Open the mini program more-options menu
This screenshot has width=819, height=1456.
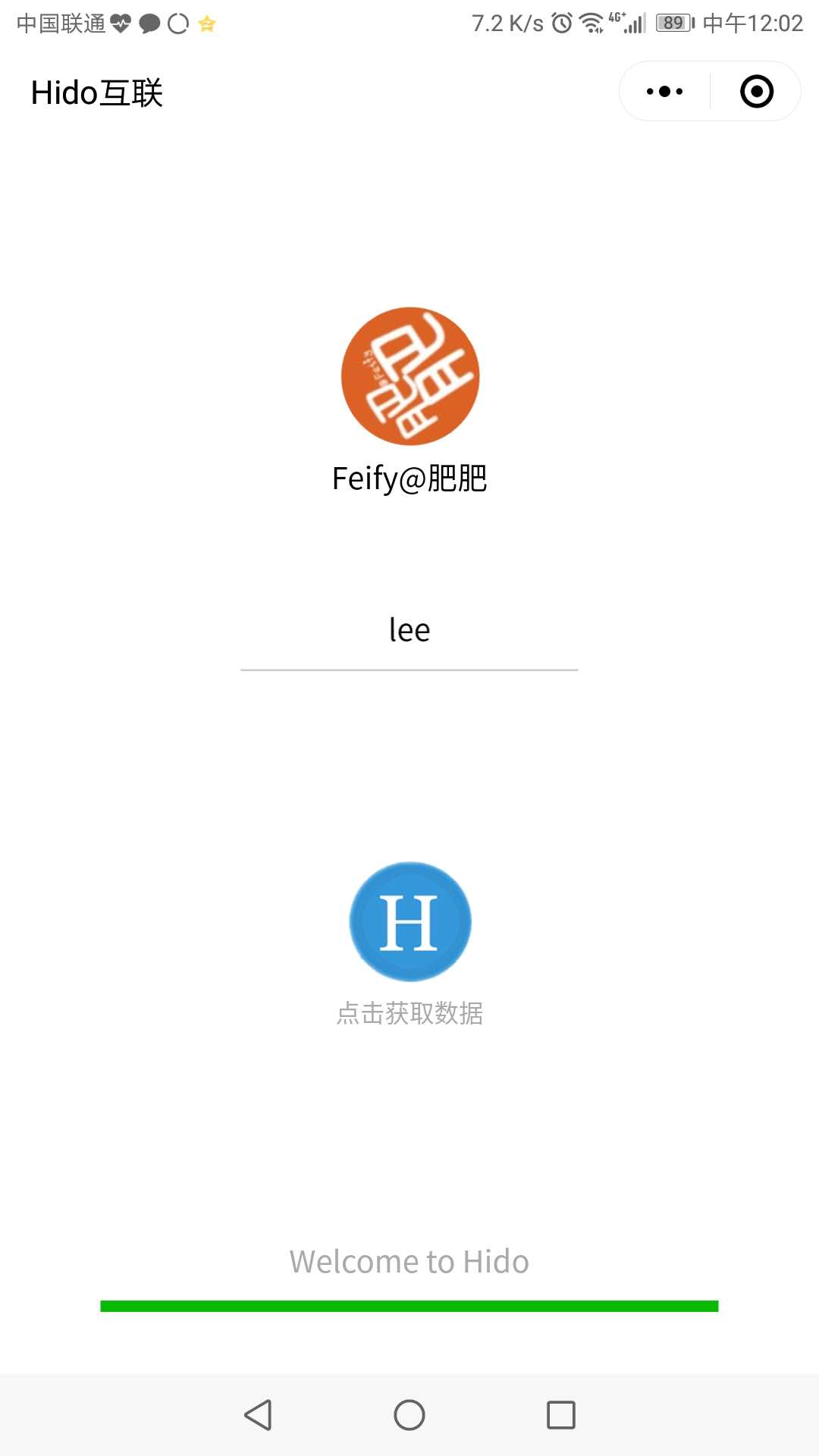coord(664,92)
